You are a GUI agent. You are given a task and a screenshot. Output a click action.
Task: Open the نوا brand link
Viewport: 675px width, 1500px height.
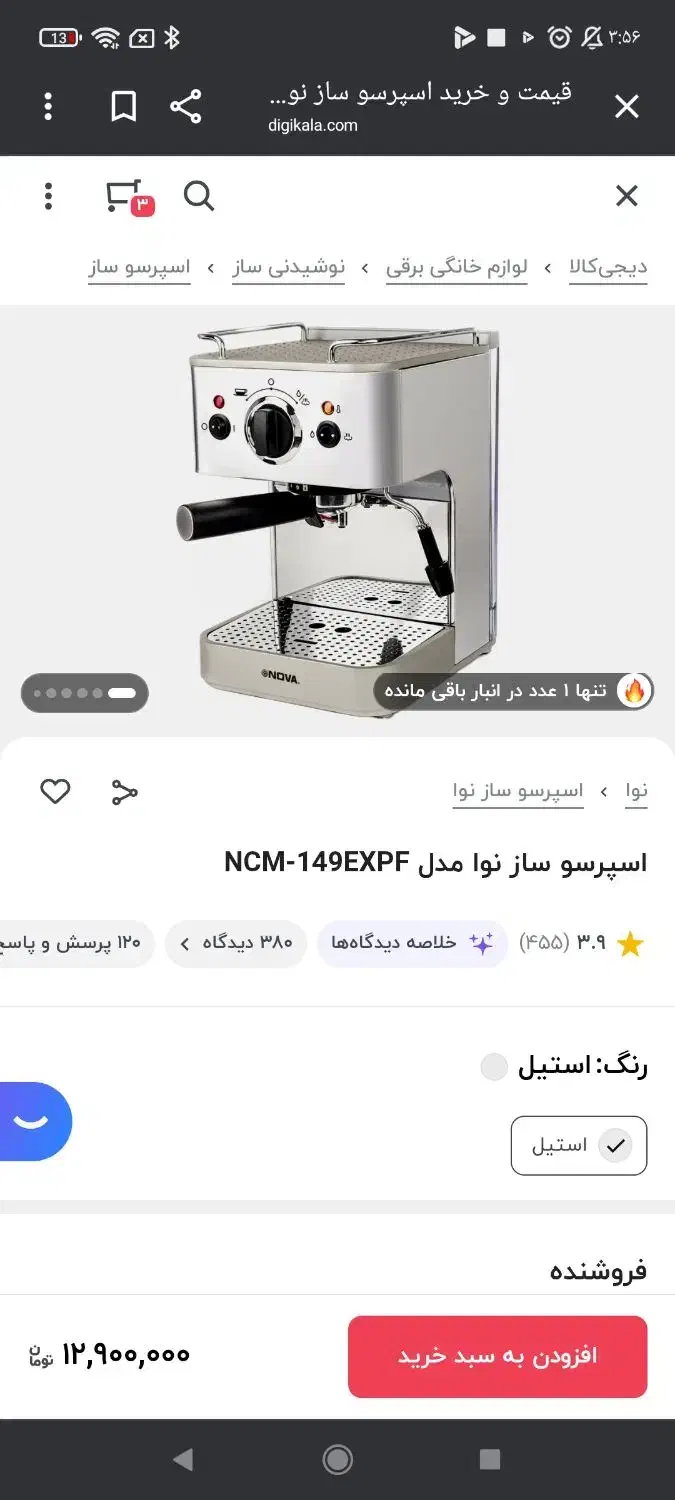click(637, 792)
